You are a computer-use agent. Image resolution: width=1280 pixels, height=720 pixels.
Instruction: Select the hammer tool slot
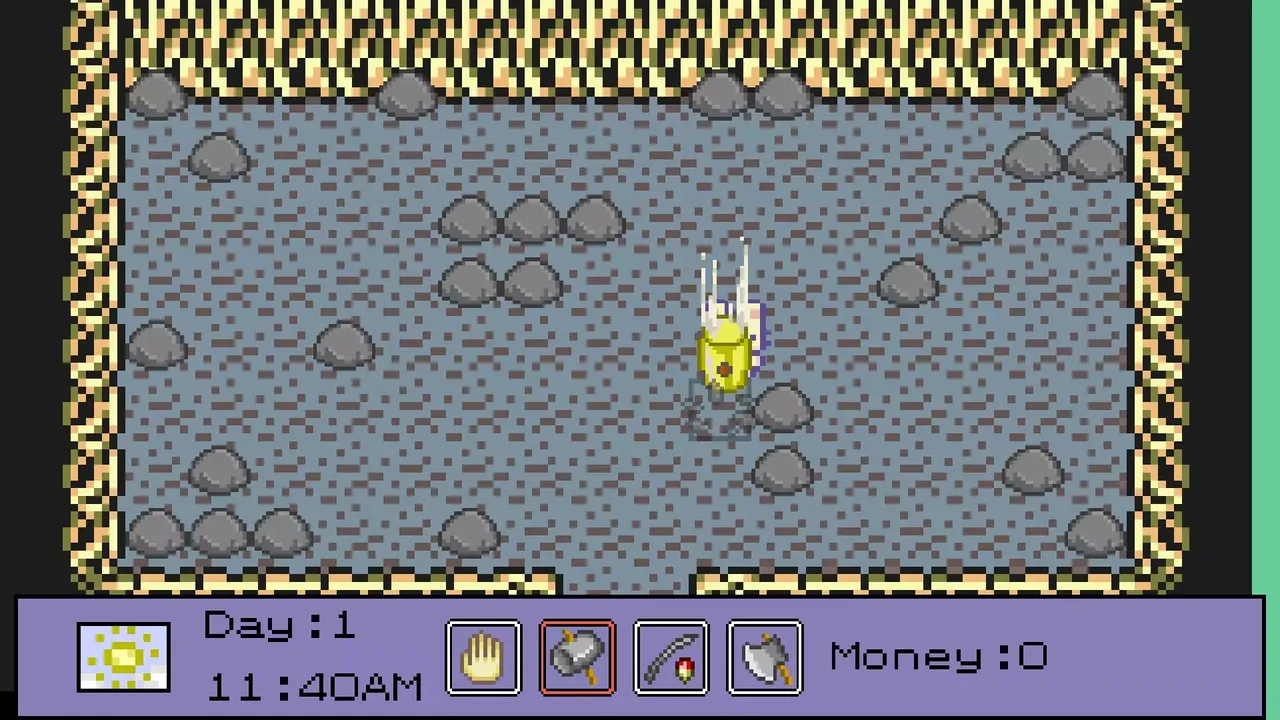tap(578, 657)
